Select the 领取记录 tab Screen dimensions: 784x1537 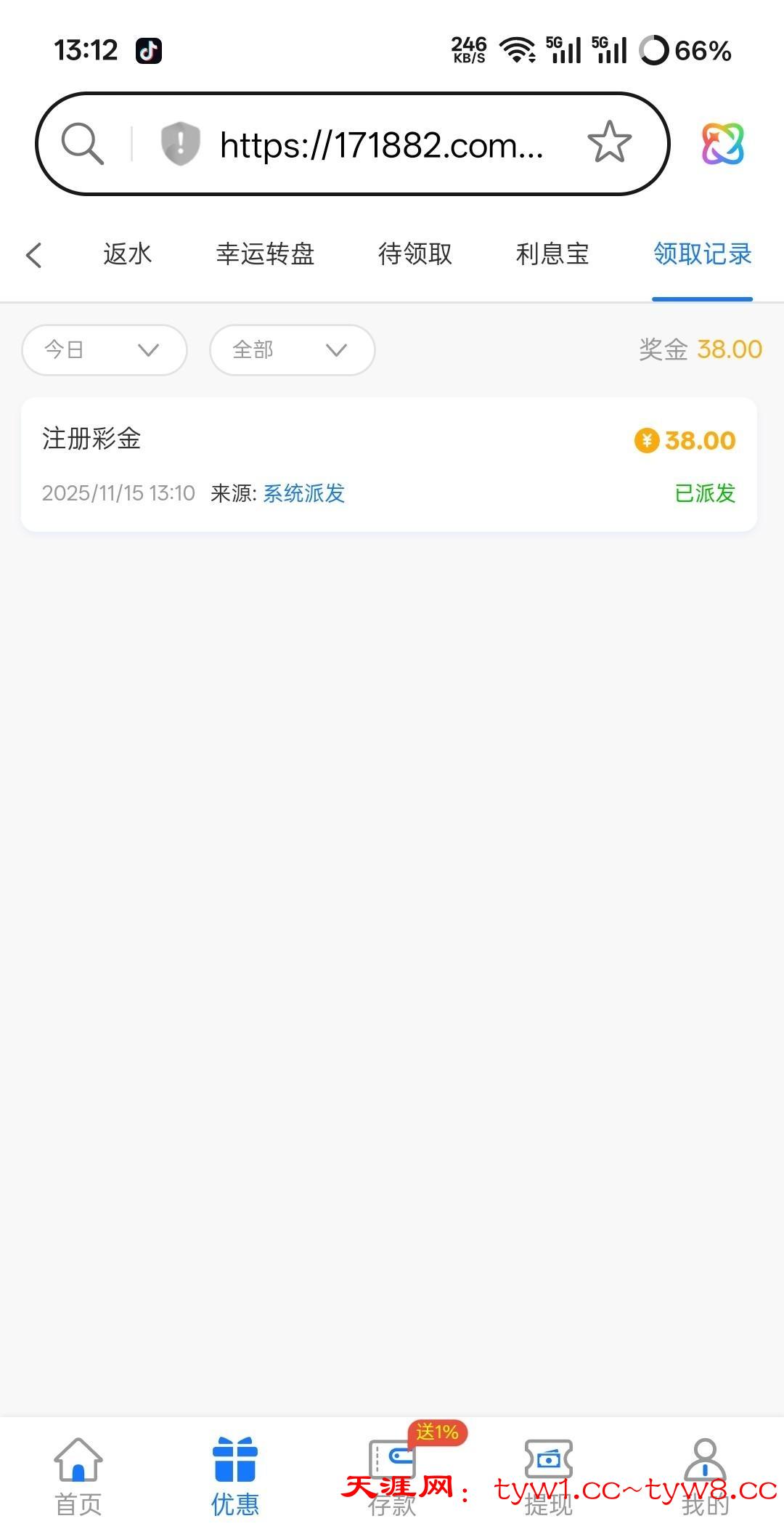702,254
